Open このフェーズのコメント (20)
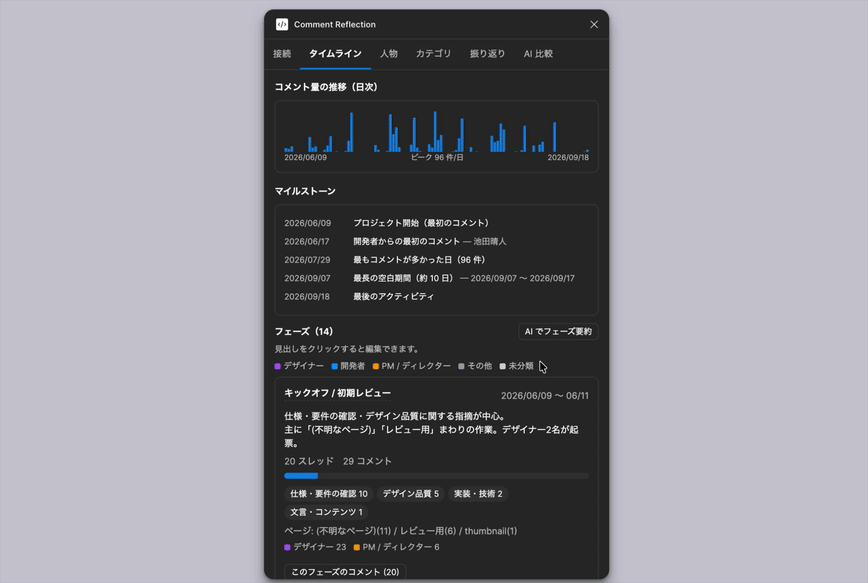Screen dimensions: 868x583 click(345, 572)
